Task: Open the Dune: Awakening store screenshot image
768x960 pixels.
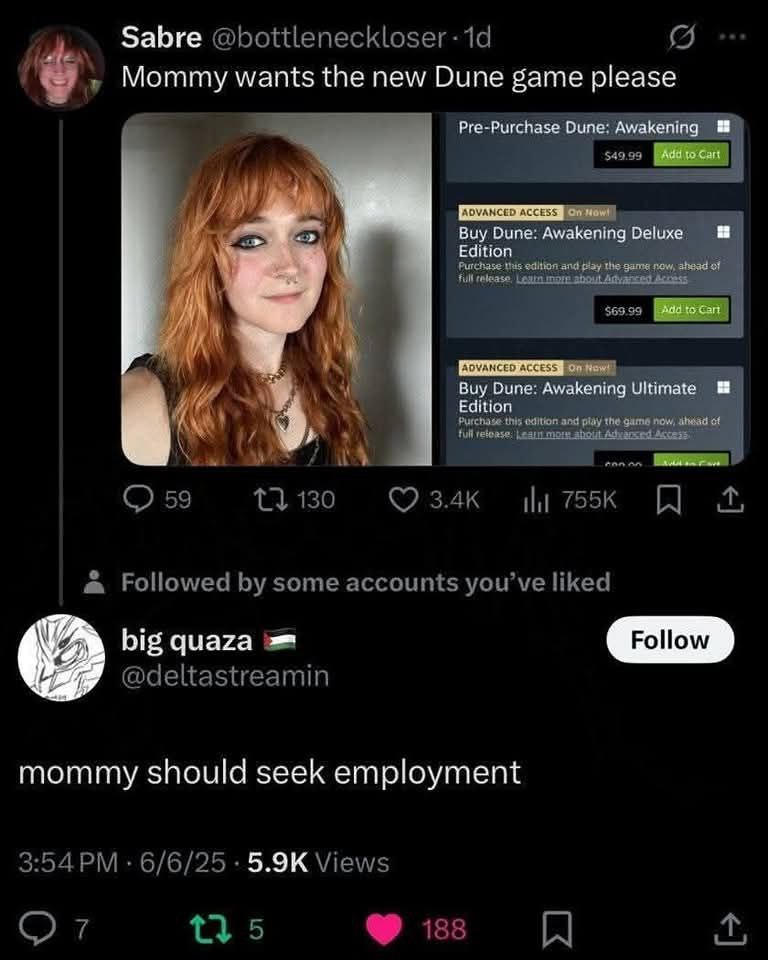Action: tap(591, 289)
